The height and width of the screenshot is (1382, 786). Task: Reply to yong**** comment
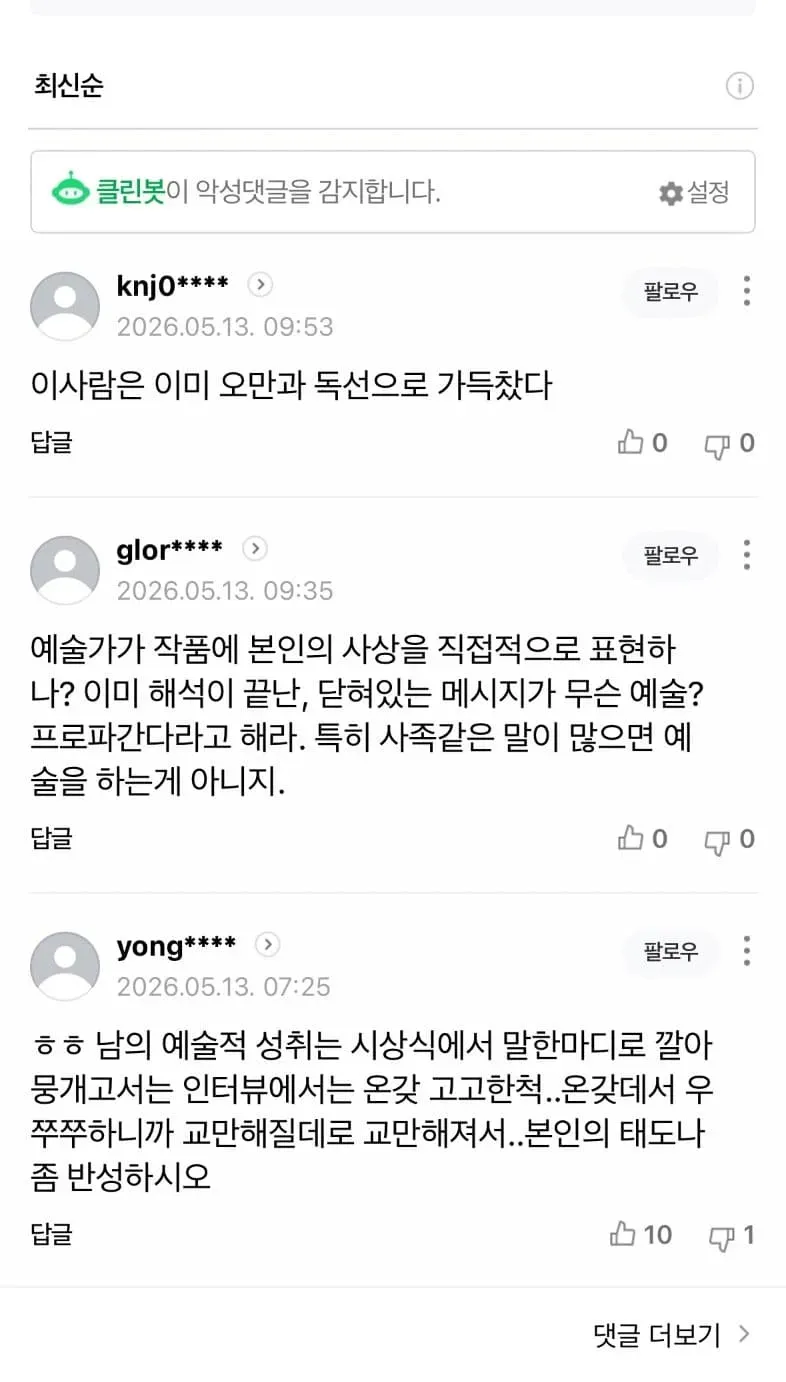click(x=52, y=1234)
